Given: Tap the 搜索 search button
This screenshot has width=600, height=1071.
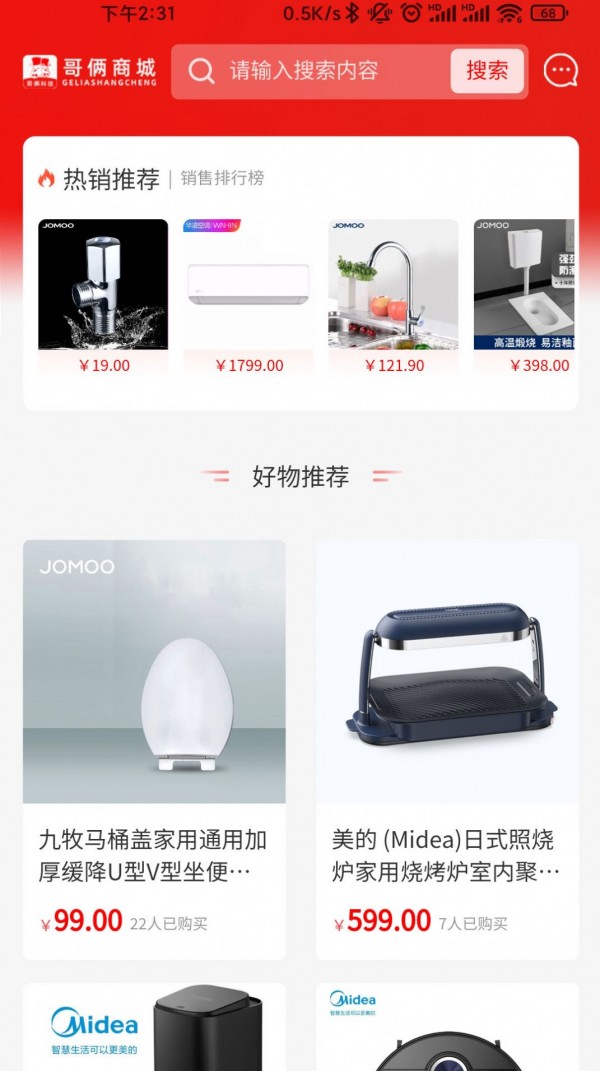Looking at the screenshot, I should click(x=487, y=71).
